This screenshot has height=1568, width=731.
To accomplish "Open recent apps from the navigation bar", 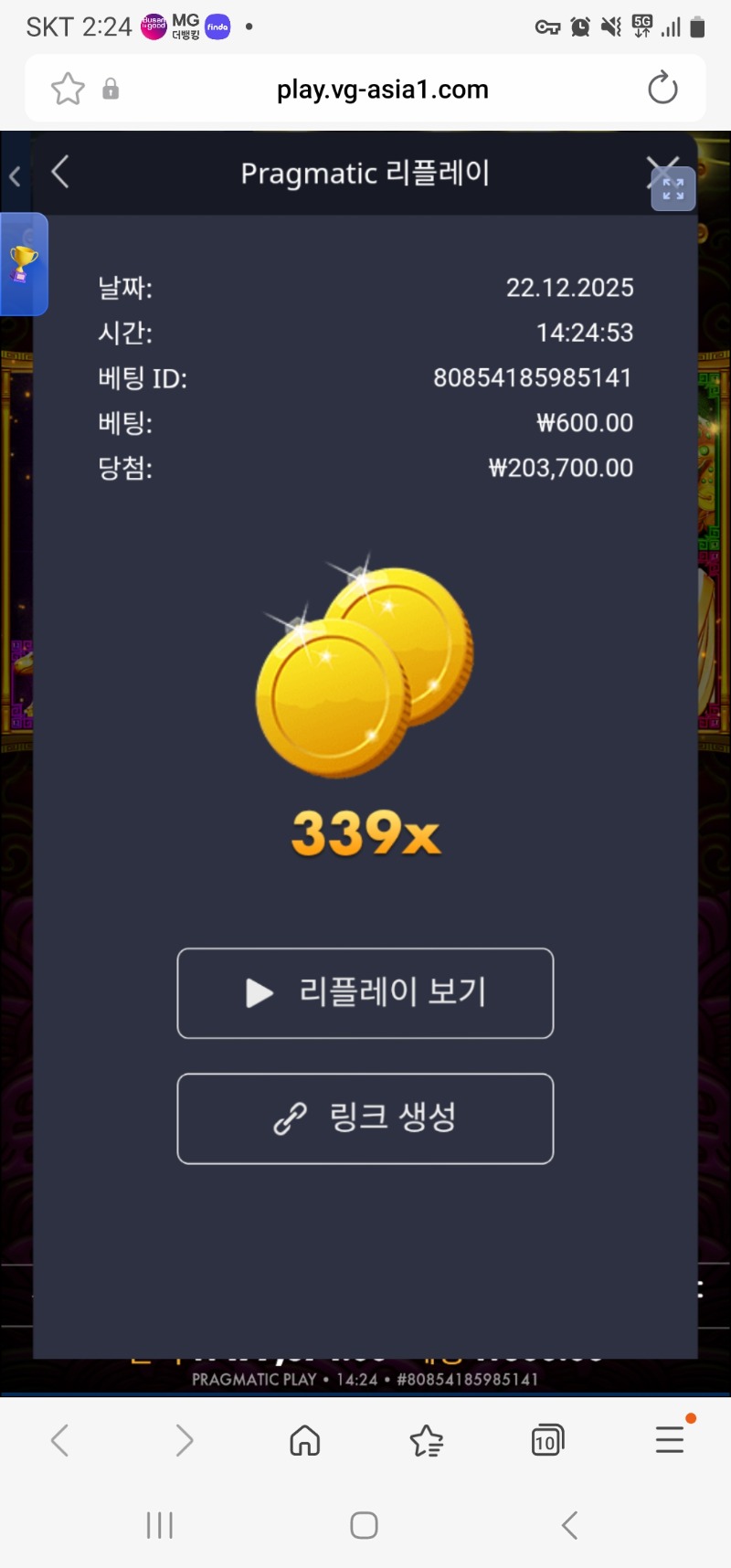I will coord(160,1525).
